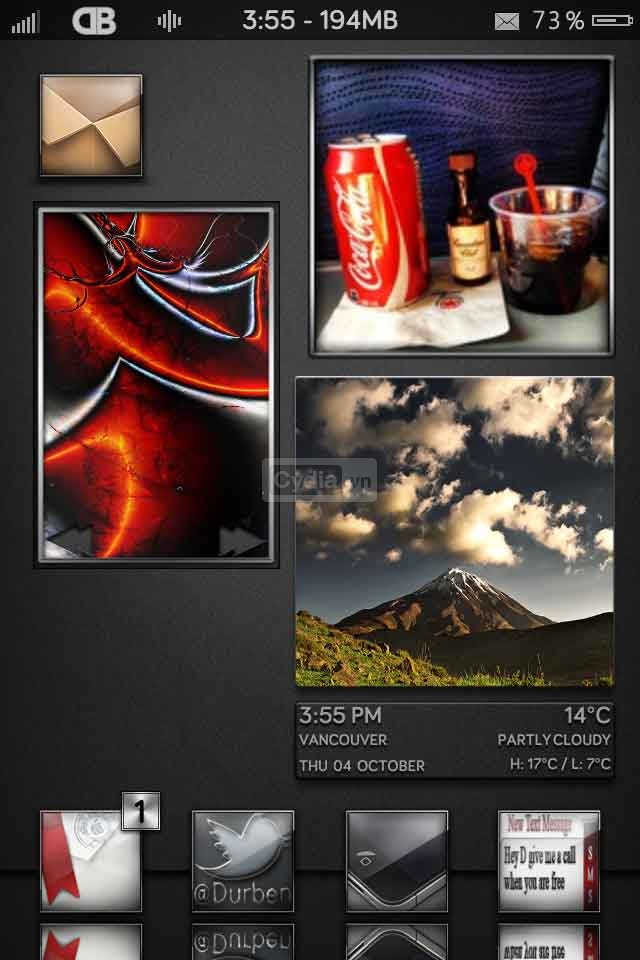Open the Mail app with one unread
Screen dimensions: 640x960
[x=91, y=860]
